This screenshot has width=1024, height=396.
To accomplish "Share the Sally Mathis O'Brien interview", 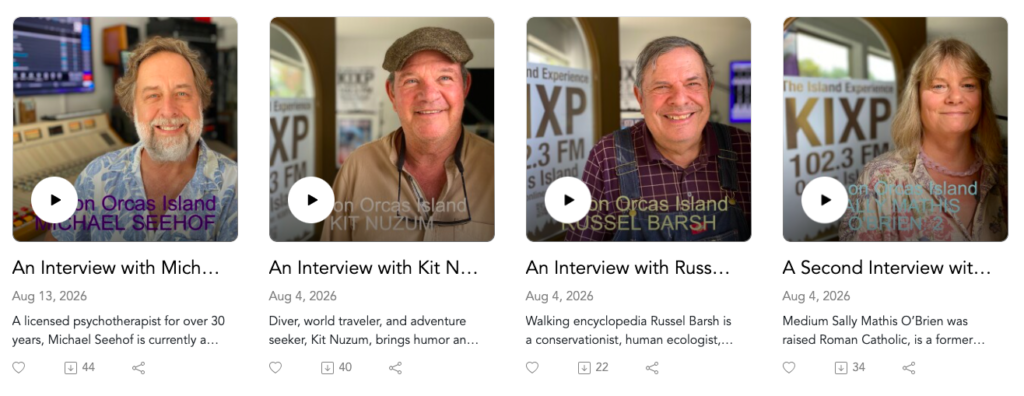I will coord(908,368).
